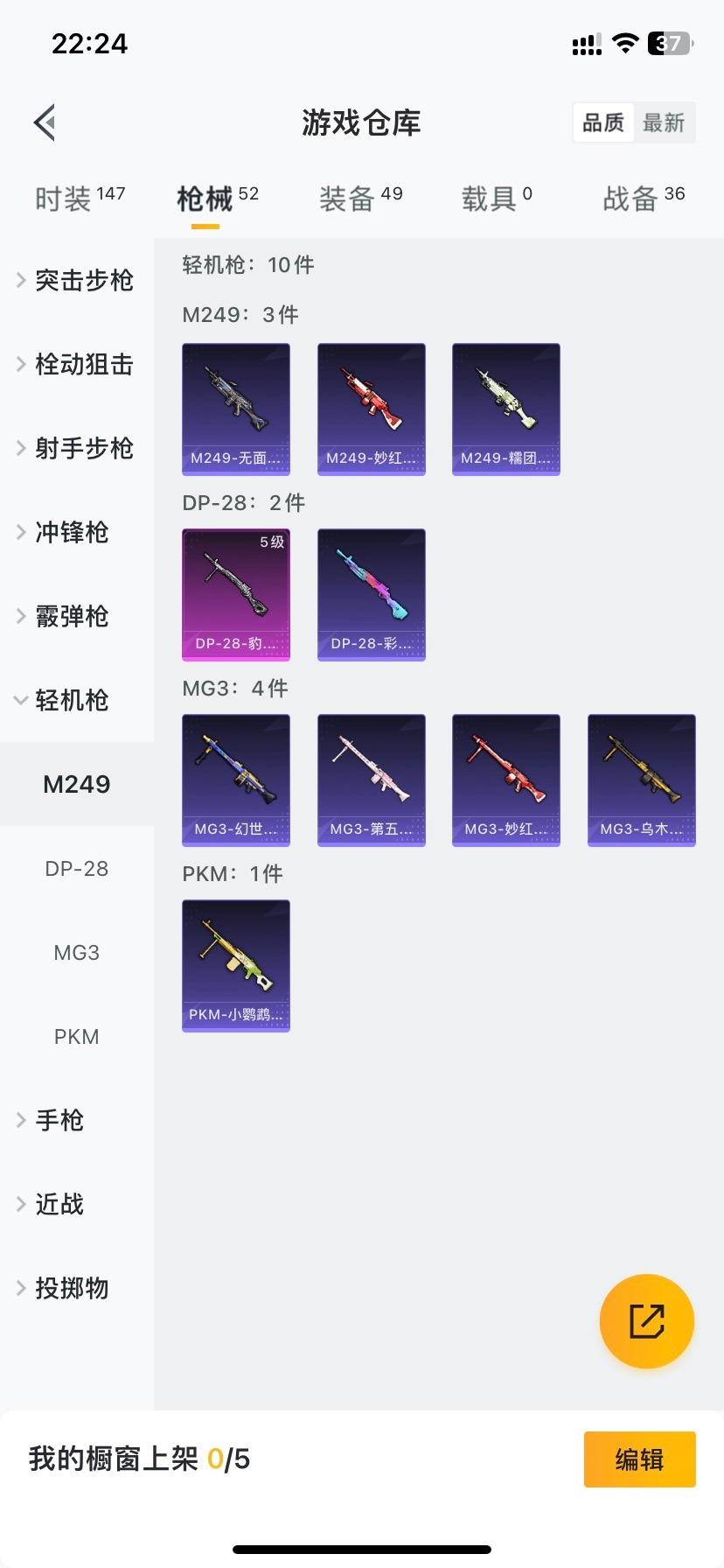Switch to the 战备 tab
Image resolution: width=724 pixels, height=1568 pixels.
(x=644, y=199)
